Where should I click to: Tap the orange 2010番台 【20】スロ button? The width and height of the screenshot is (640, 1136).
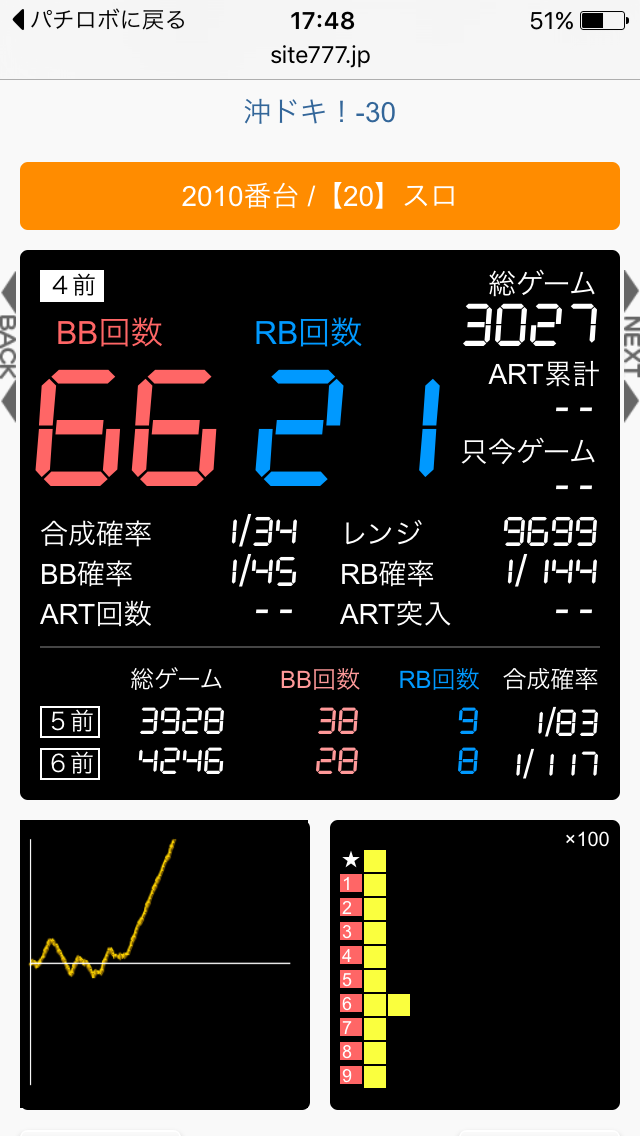[320, 196]
